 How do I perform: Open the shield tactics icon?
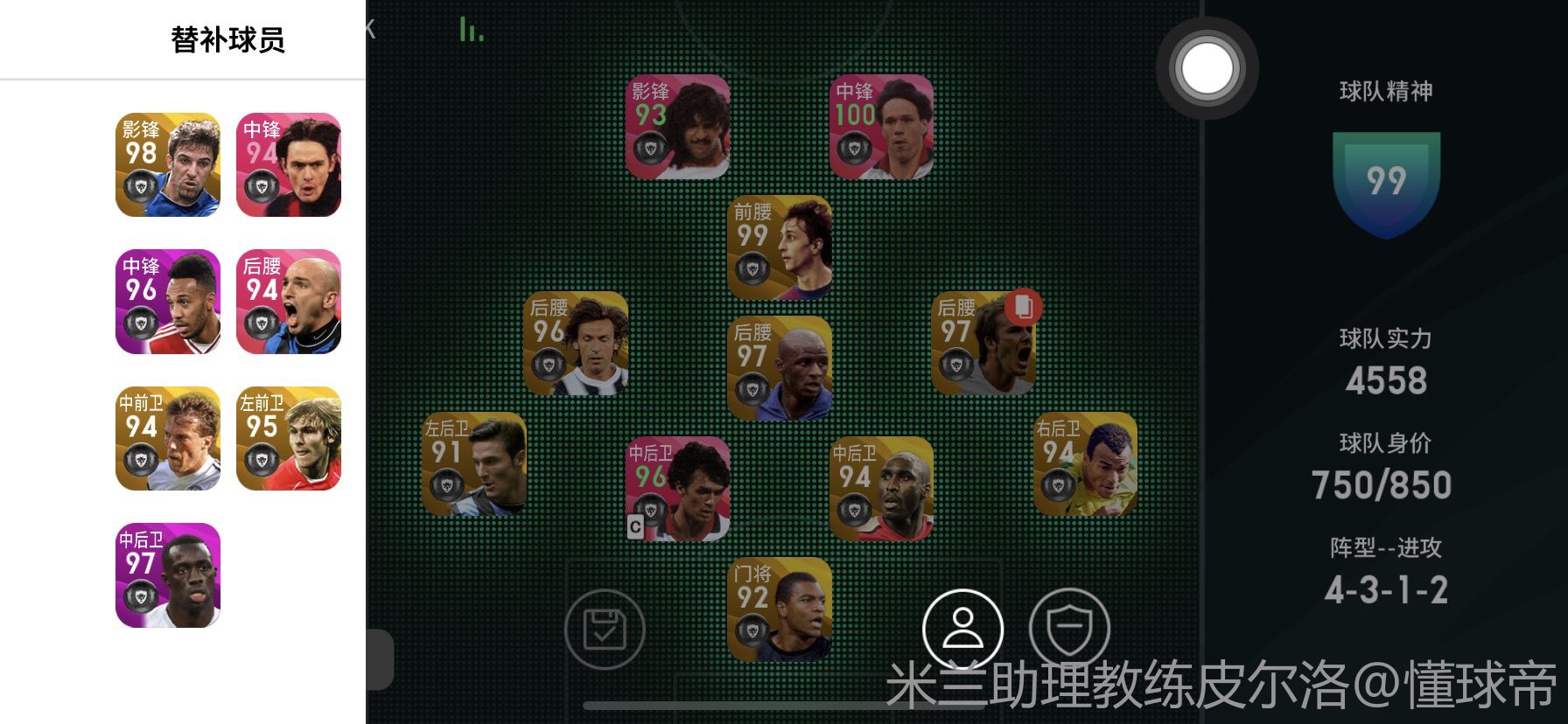[1068, 629]
